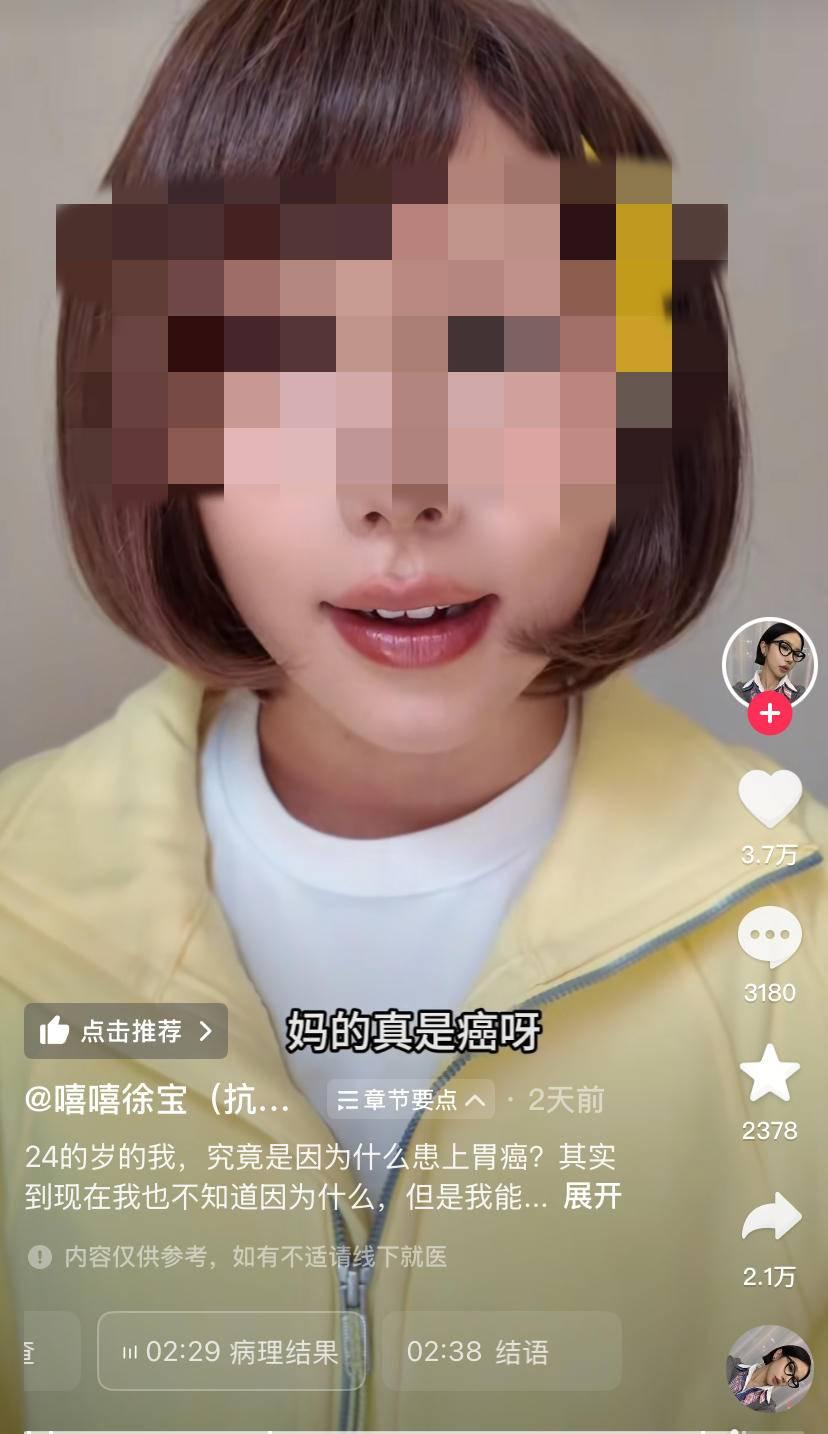The image size is (828, 1434).
Task: Expand the description with 展开
Action: pyautogui.click(x=592, y=1196)
